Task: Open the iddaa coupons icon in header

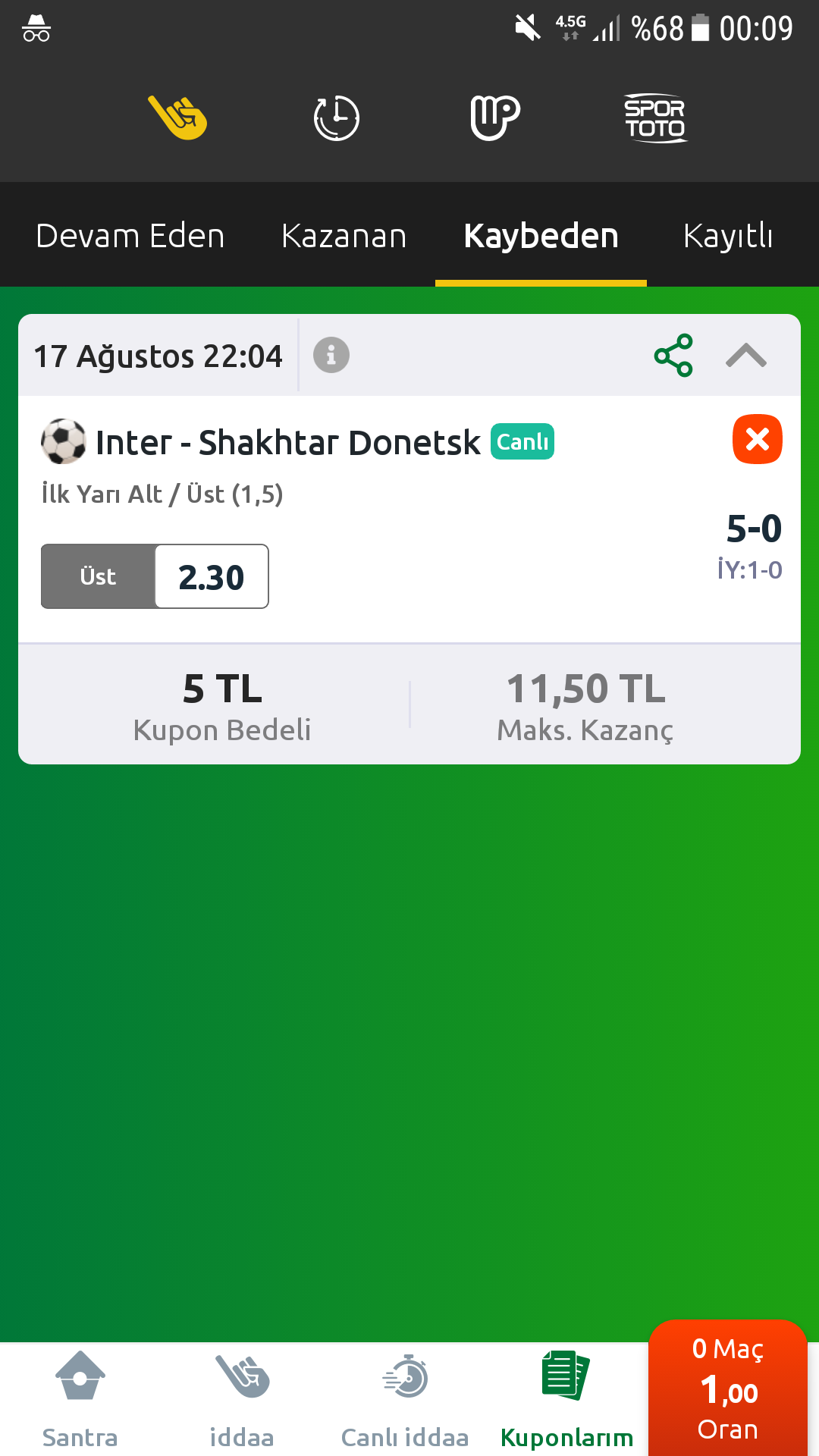Action: coord(177,118)
